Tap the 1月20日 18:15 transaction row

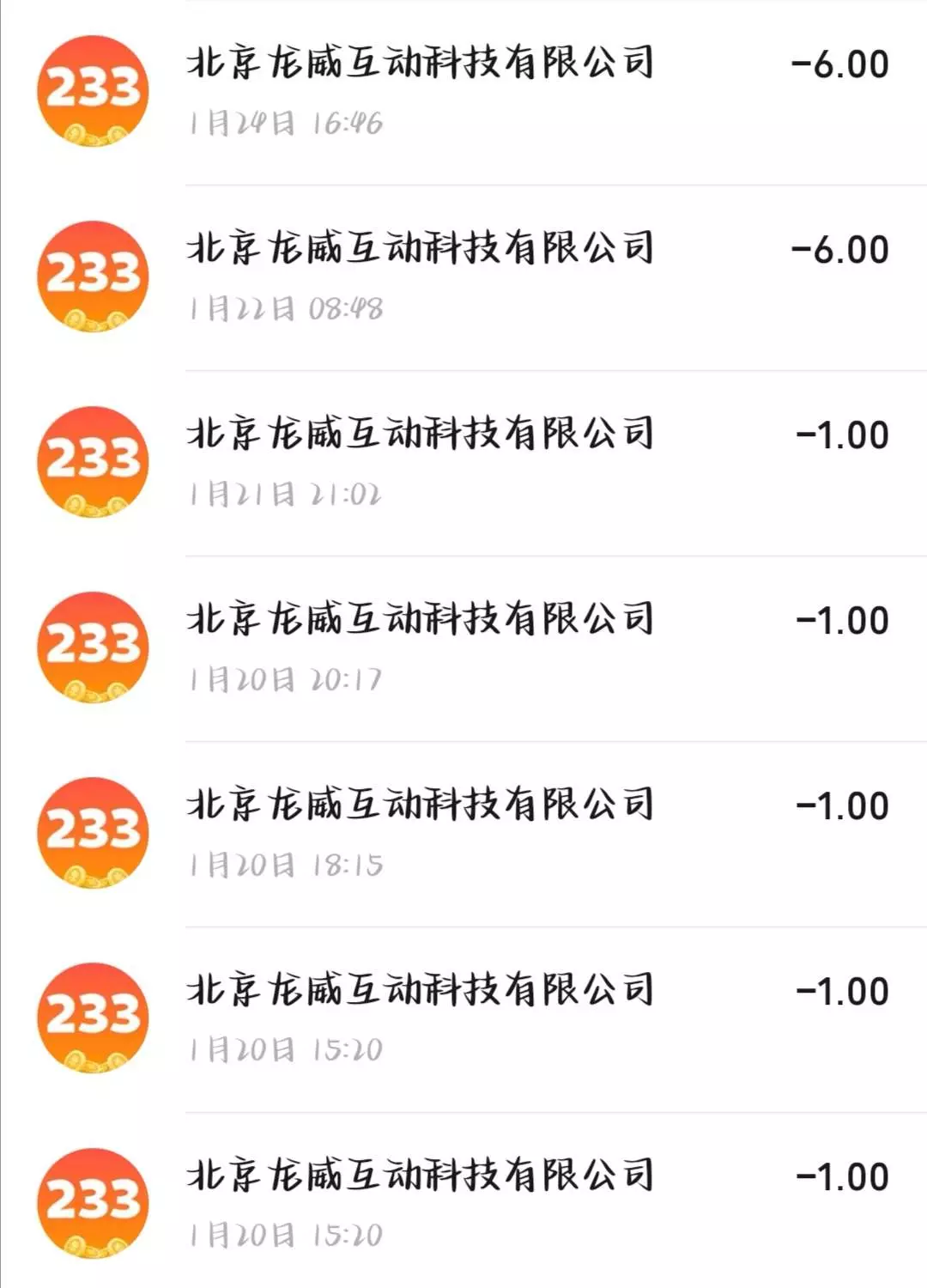[463, 833]
